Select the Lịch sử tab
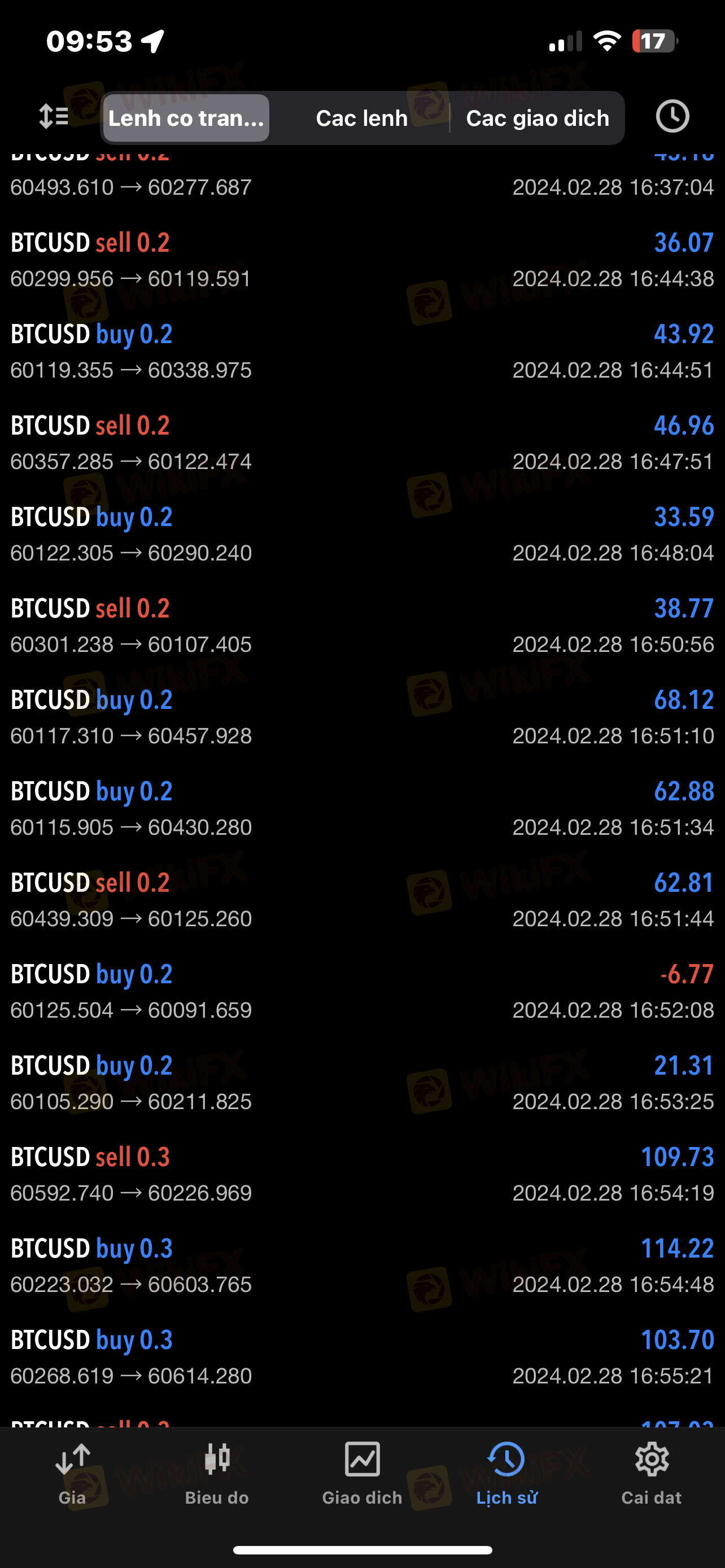Screen dimensions: 725x1568 (x=506, y=1472)
